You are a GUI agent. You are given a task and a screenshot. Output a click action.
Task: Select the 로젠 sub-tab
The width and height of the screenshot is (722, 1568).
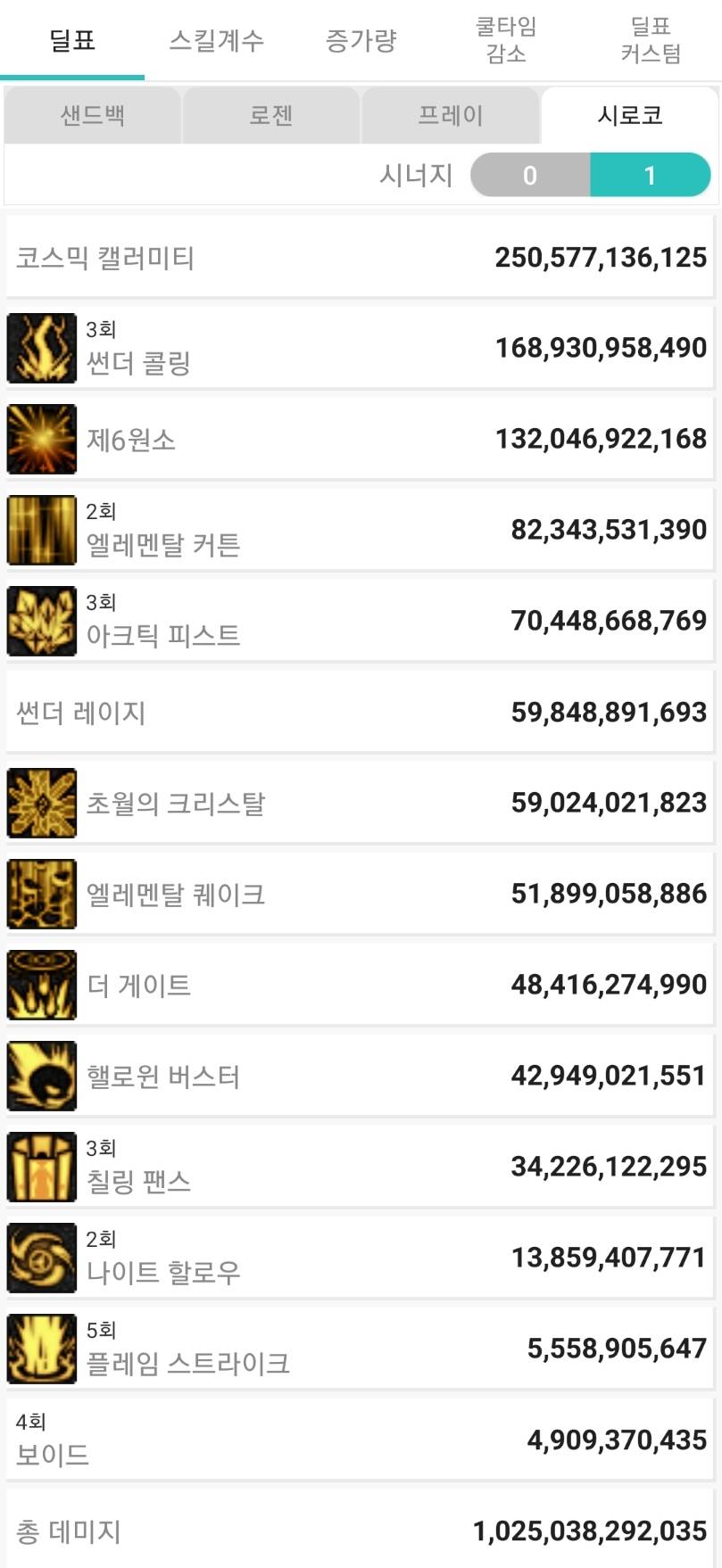(271, 116)
